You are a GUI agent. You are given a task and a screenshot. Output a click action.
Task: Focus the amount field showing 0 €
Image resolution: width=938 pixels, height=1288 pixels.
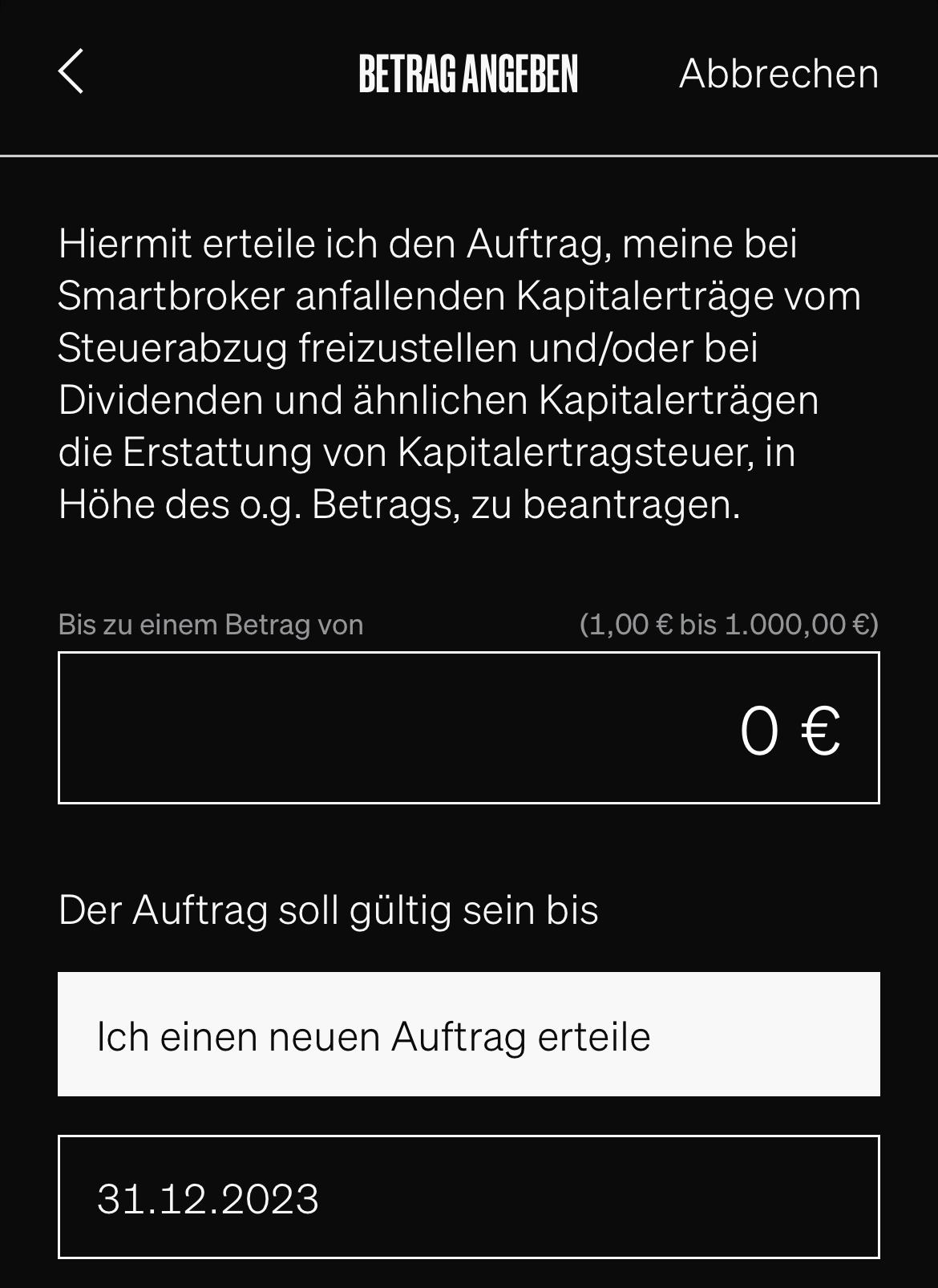pyautogui.click(x=468, y=728)
